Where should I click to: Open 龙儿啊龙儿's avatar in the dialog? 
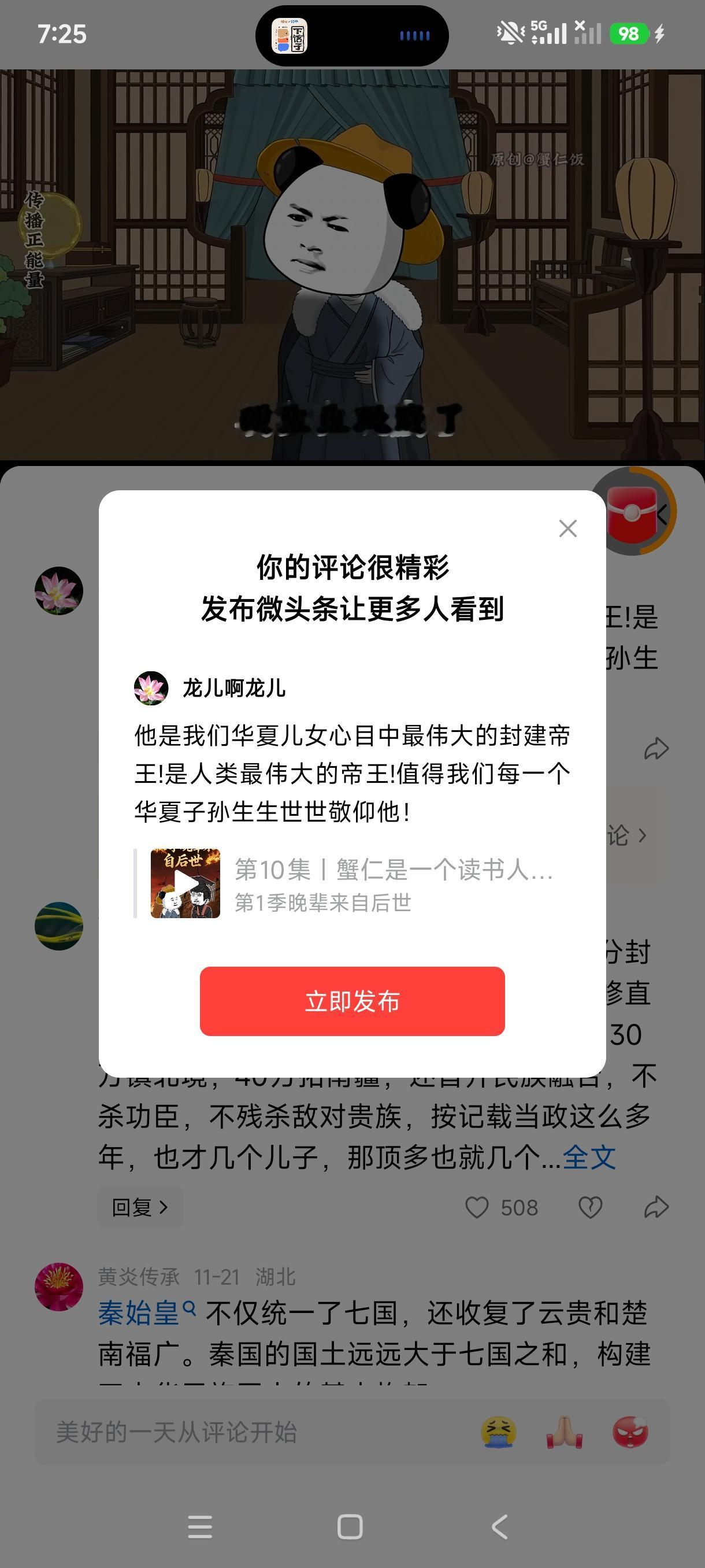pos(150,689)
